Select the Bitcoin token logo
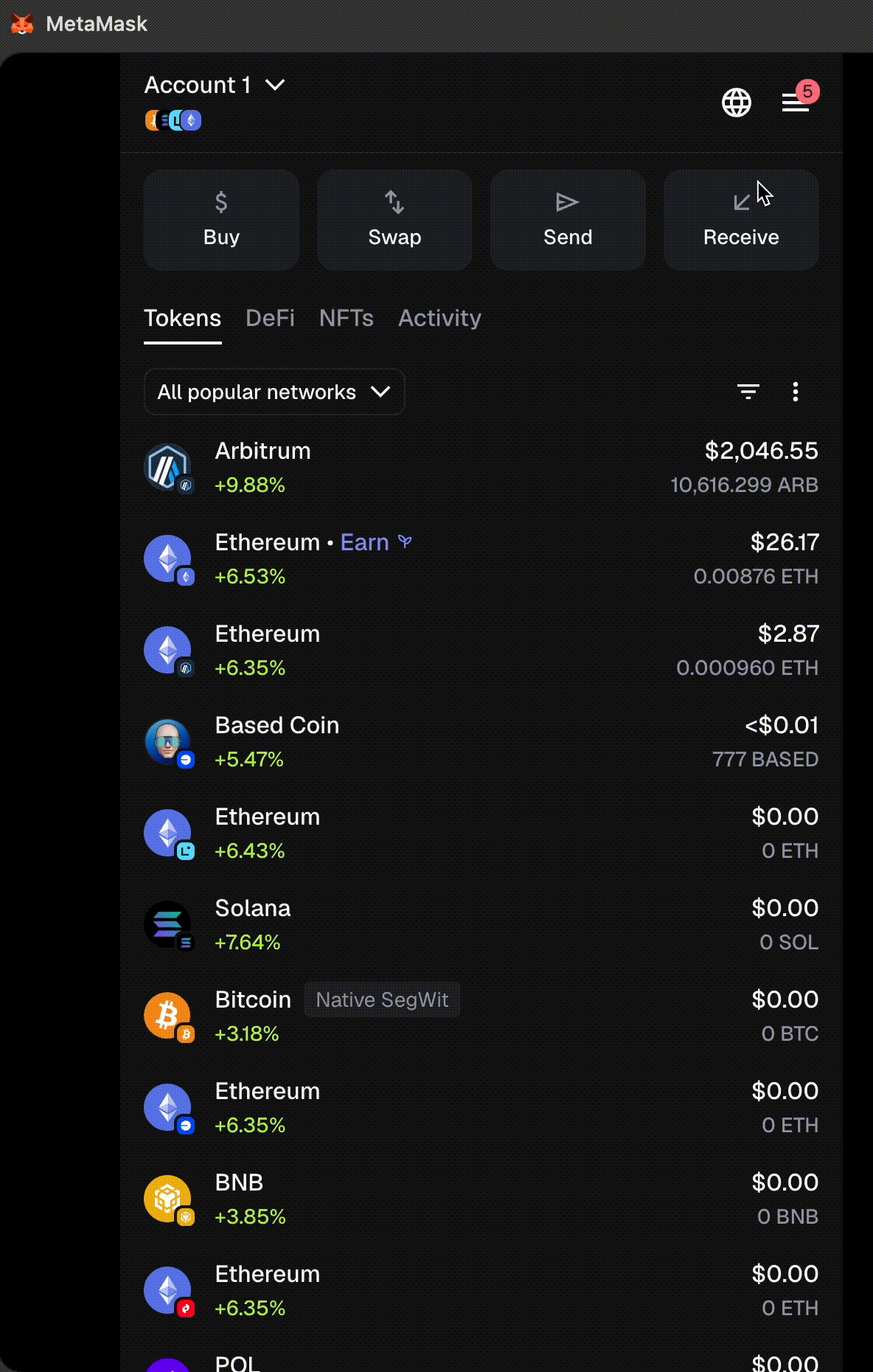The width and height of the screenshot is (873, 1372). [168, 1016]
